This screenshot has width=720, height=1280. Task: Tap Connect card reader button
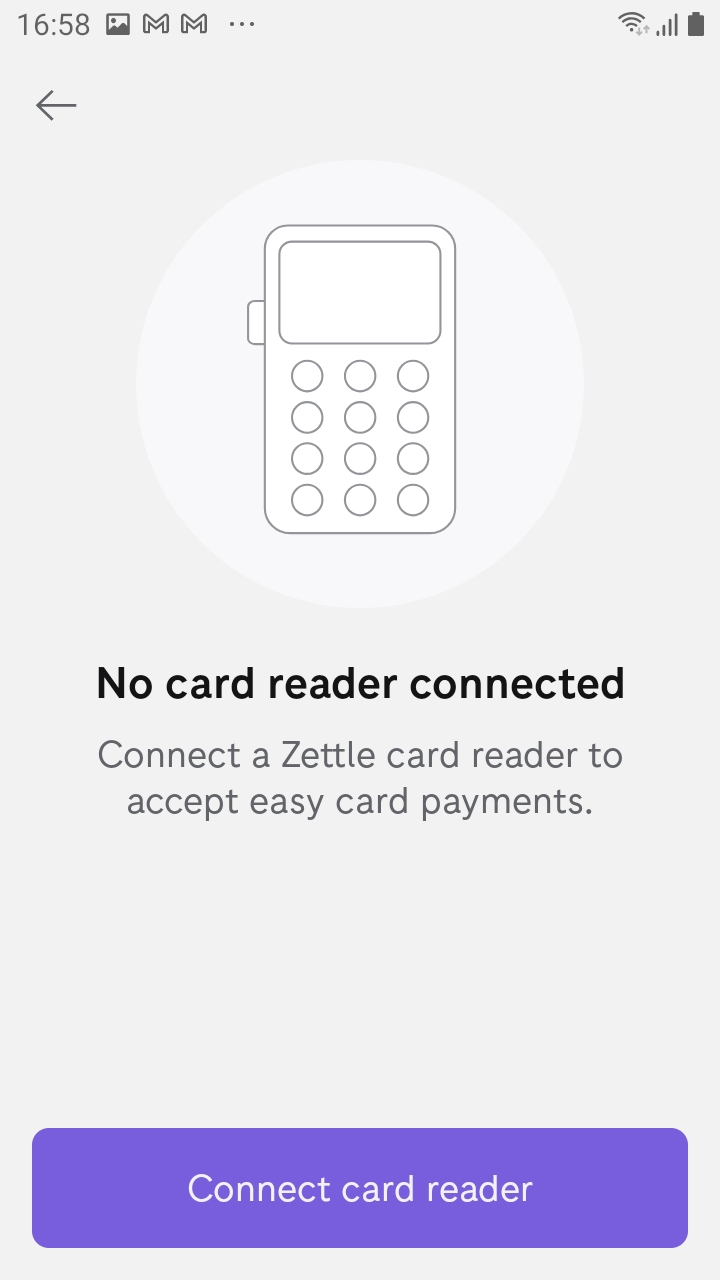point(360,1188)
